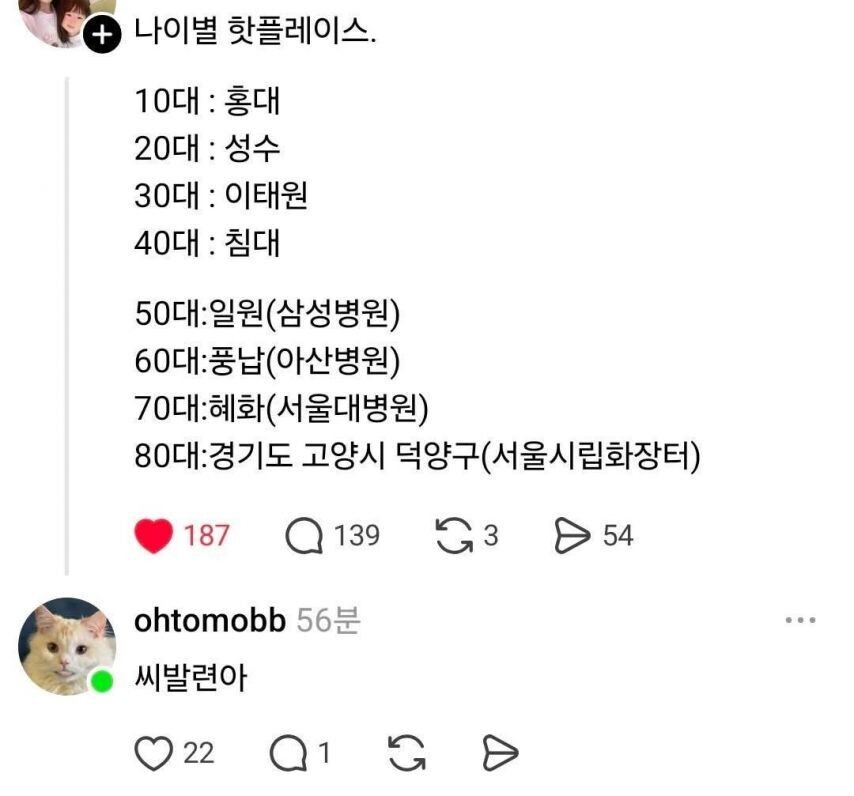Open overflow menu on ohtomobb's reply
The width and height of the screenshot is (854, 796).
coord(800,620)
